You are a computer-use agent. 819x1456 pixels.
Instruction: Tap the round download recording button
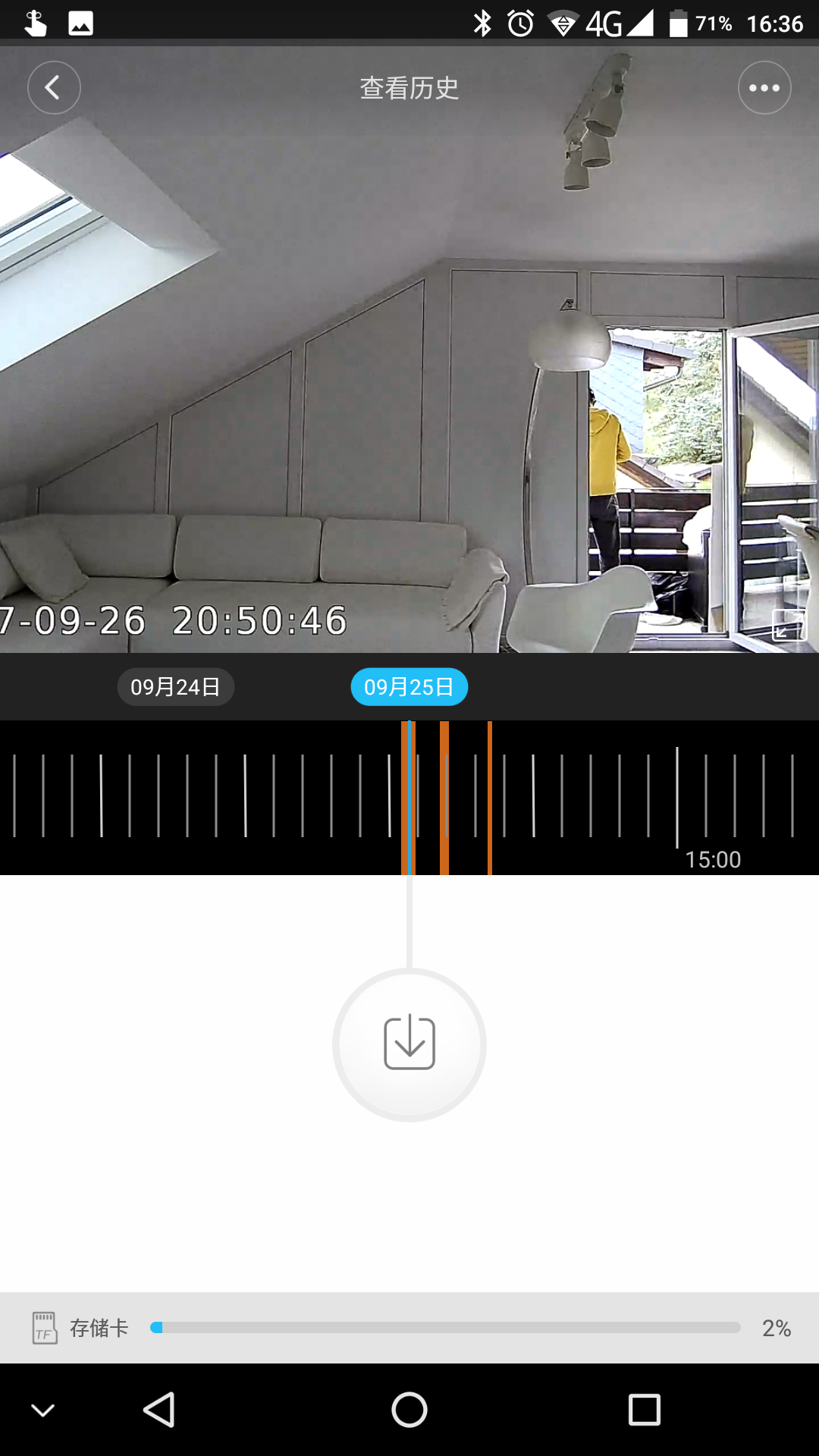pyautogui.click(x=409, y=1044)
